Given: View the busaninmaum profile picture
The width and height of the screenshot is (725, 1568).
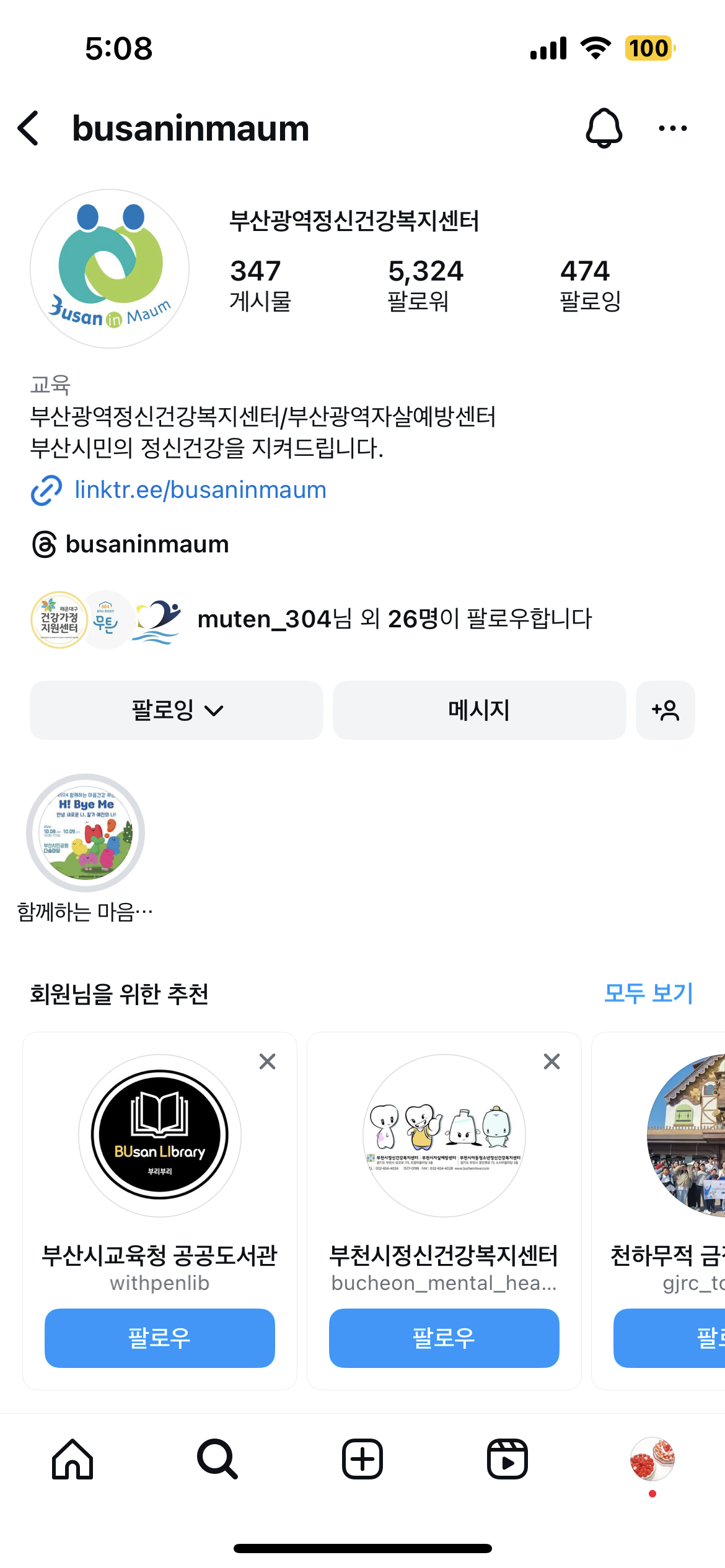Looking at the screenshot, I should [x=110, y=269].
